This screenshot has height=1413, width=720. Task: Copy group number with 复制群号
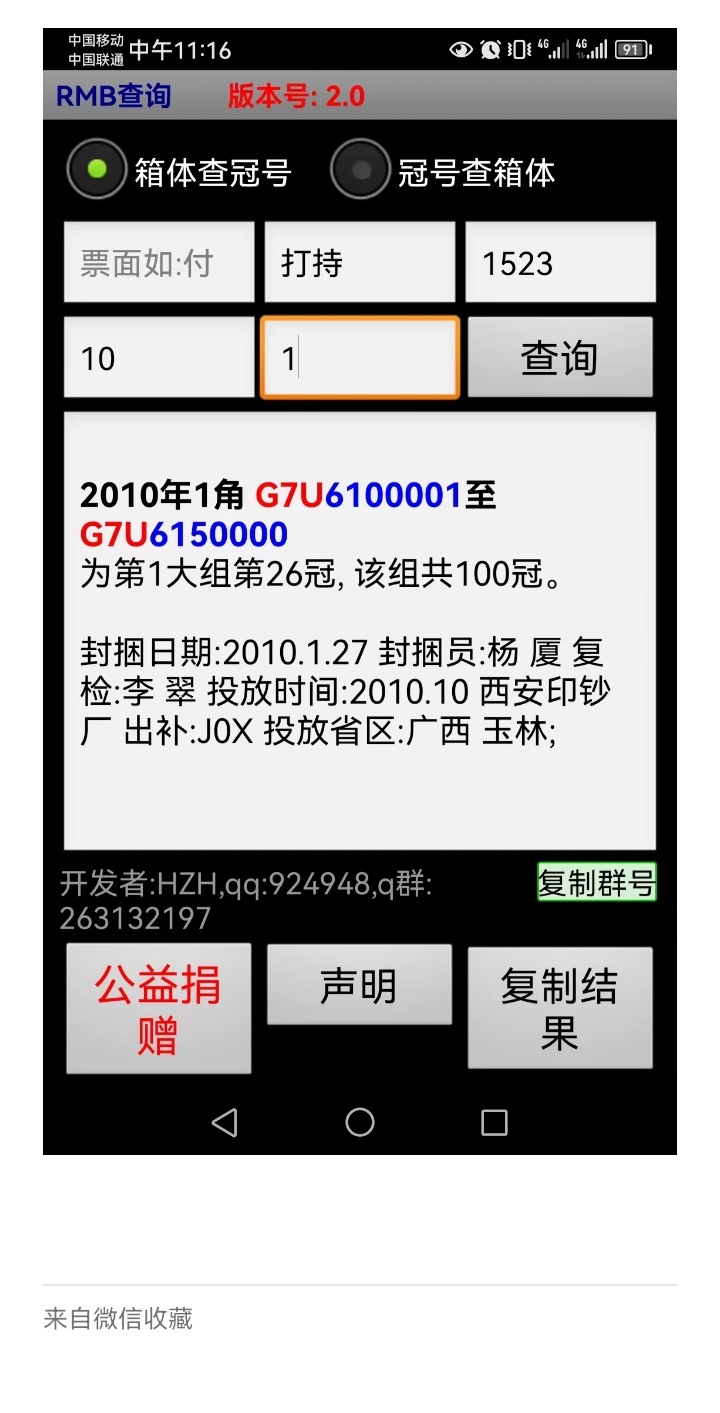click(x=597, y=882)
